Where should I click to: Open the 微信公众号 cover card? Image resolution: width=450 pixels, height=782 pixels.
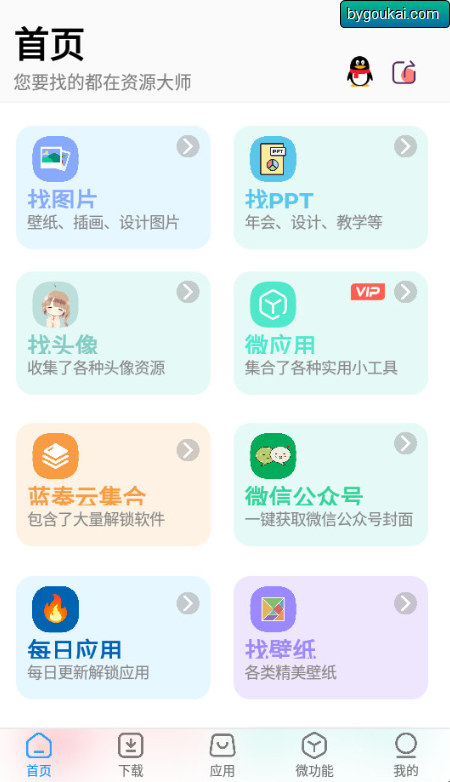pos(331,484)
